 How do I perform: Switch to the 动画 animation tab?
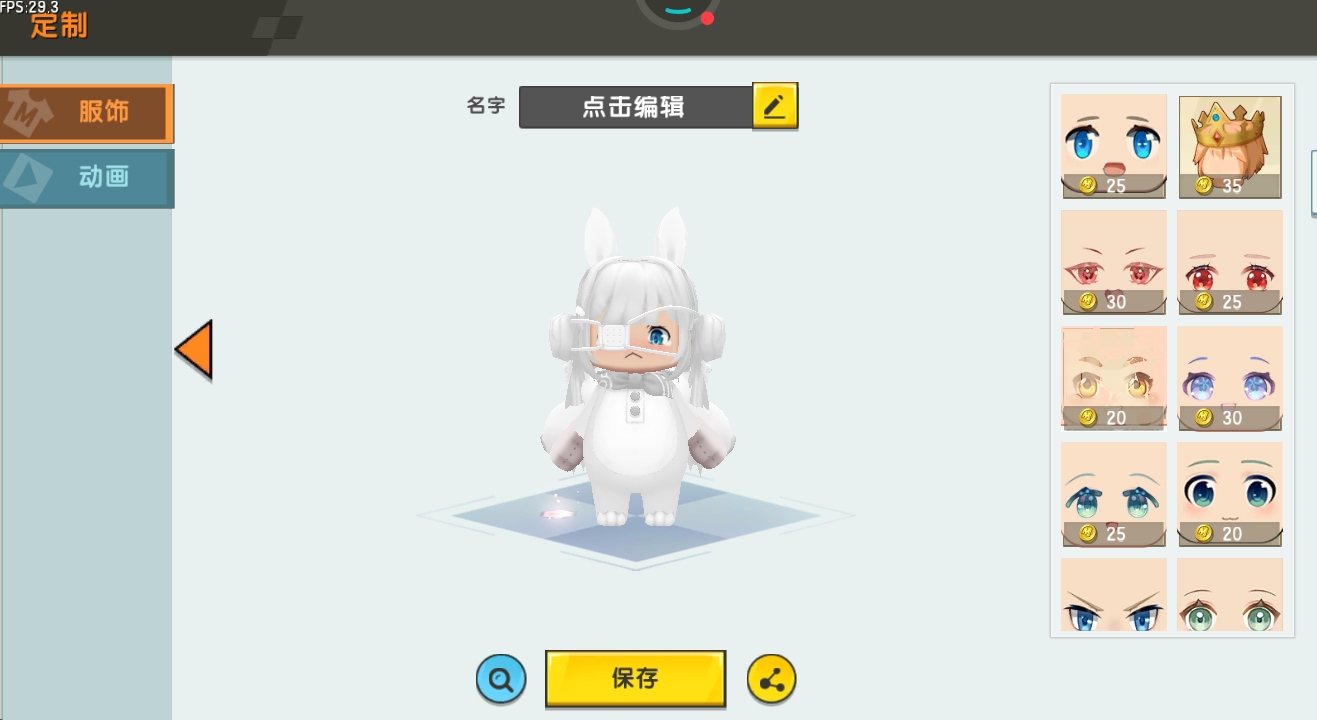pos(87,178)
